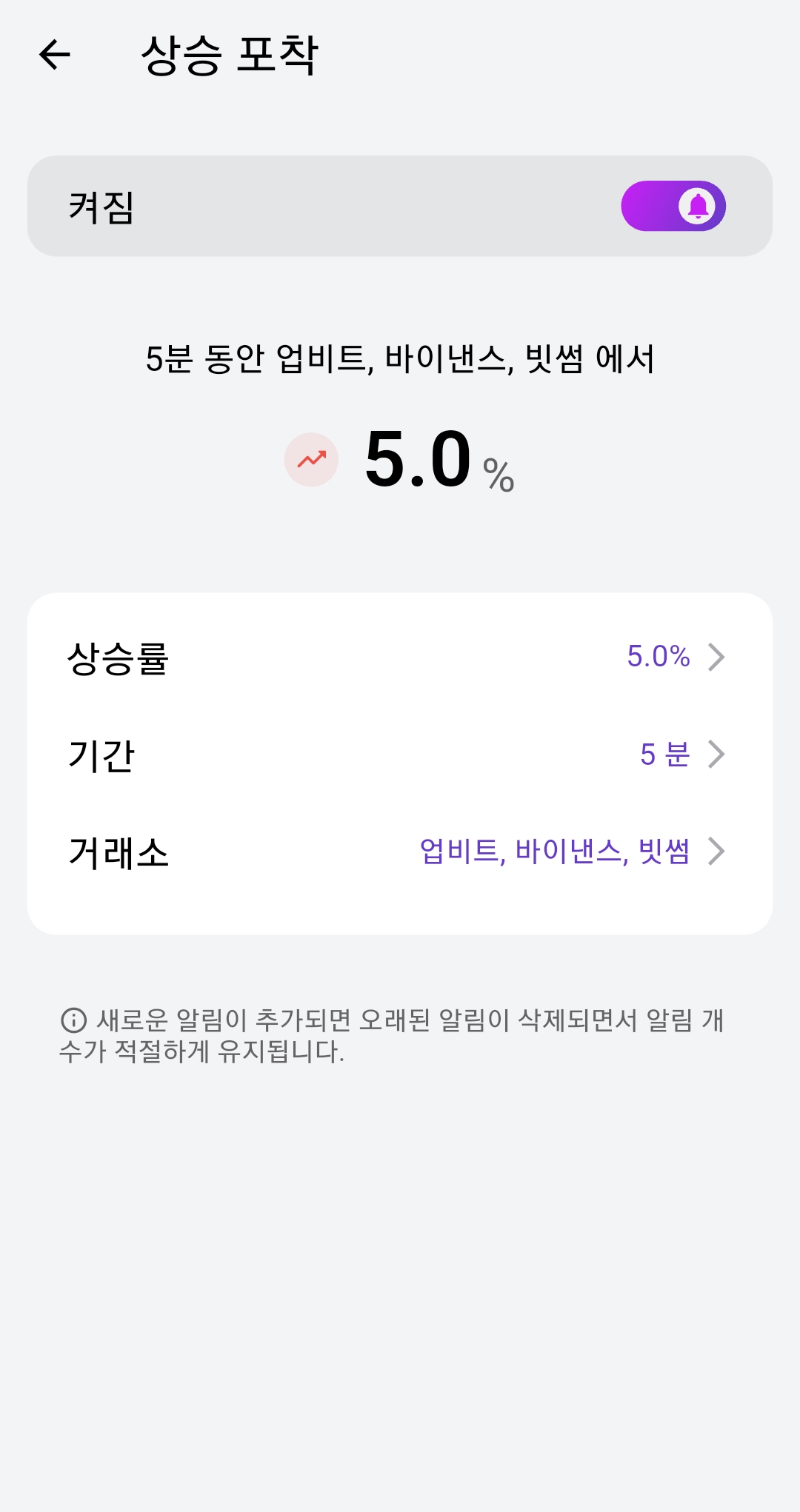Viewport: 800px width, 1512px height.
Task: Turn off the 켜짐 alert toggle
Action: pyautogui.click(x=673, y=206)
